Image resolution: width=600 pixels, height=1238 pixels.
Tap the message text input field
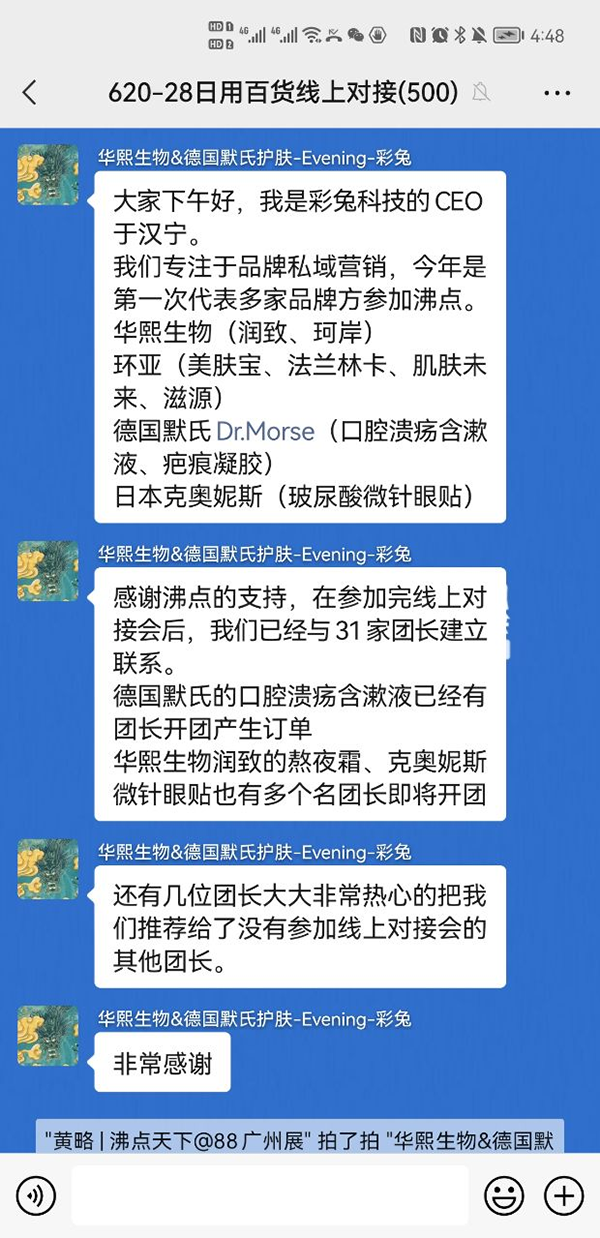click(269, 1195)
